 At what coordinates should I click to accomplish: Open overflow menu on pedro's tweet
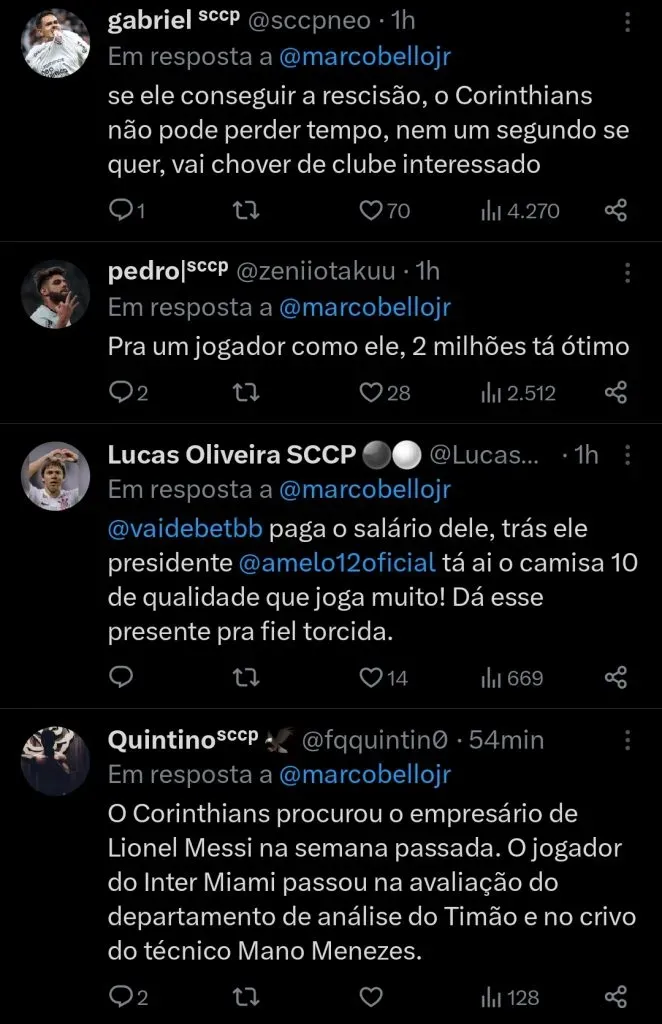pyautogui.click(x=627, y=271)
